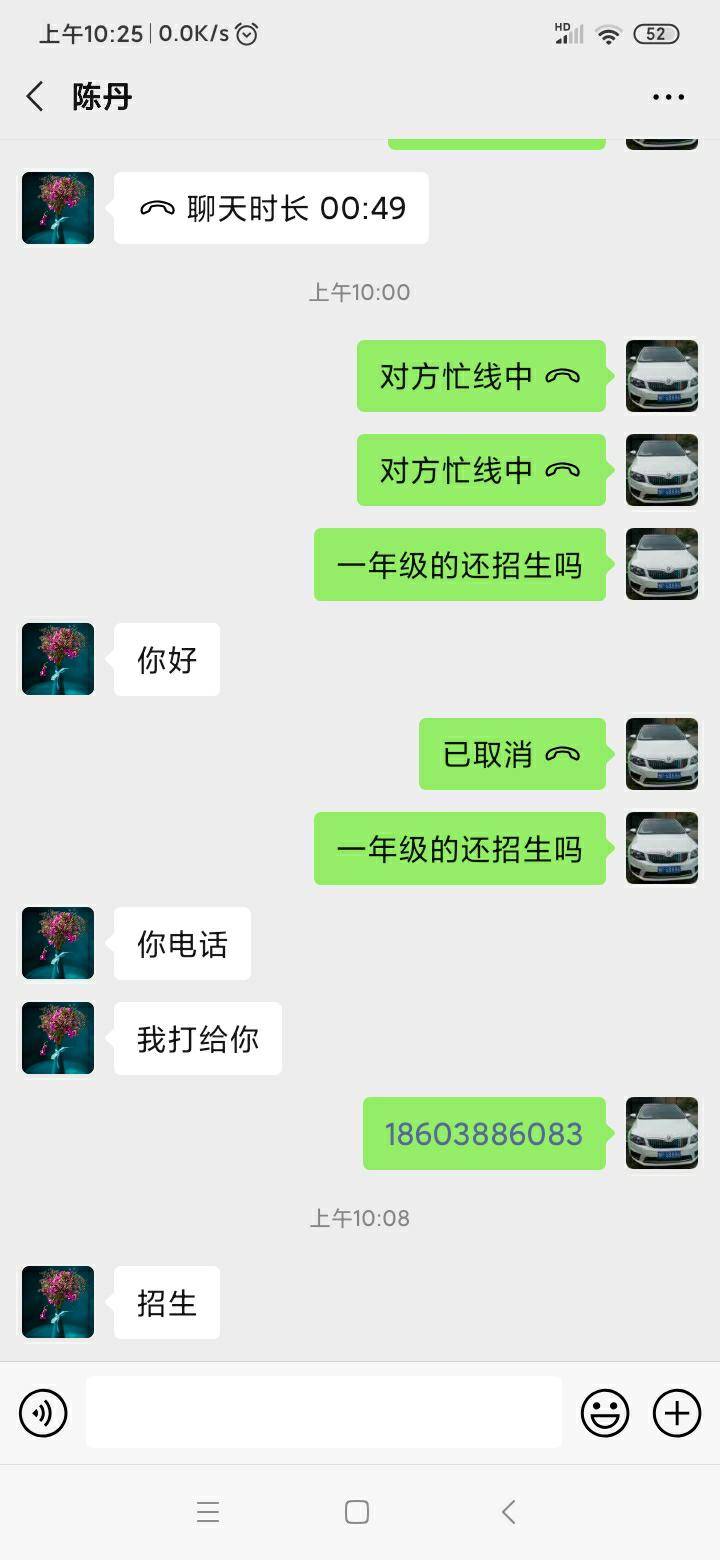Open the three-dot chat info menu
Viewport: 720px width, 1560px height.
pyautogui.click(x=668, y=97)
